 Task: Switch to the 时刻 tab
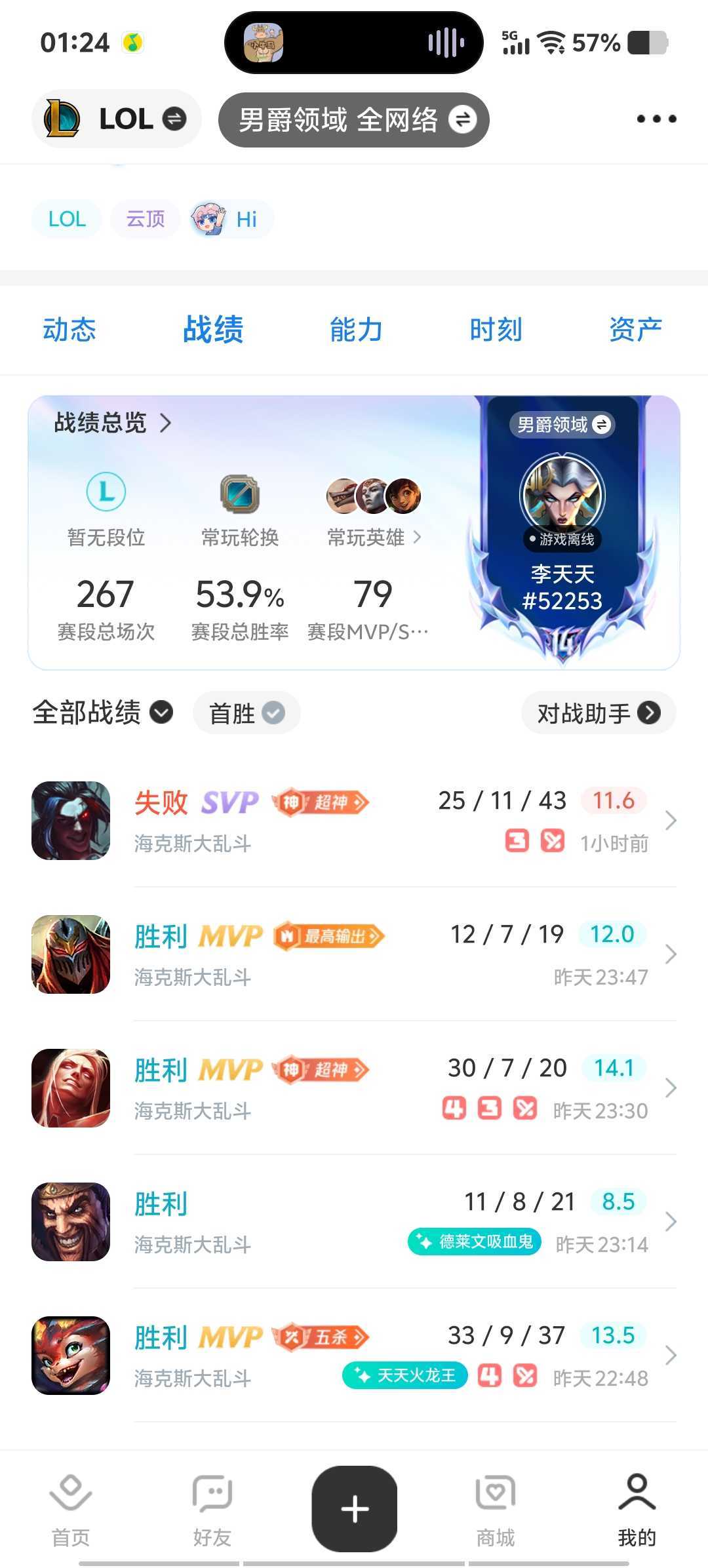pos(496,329)
